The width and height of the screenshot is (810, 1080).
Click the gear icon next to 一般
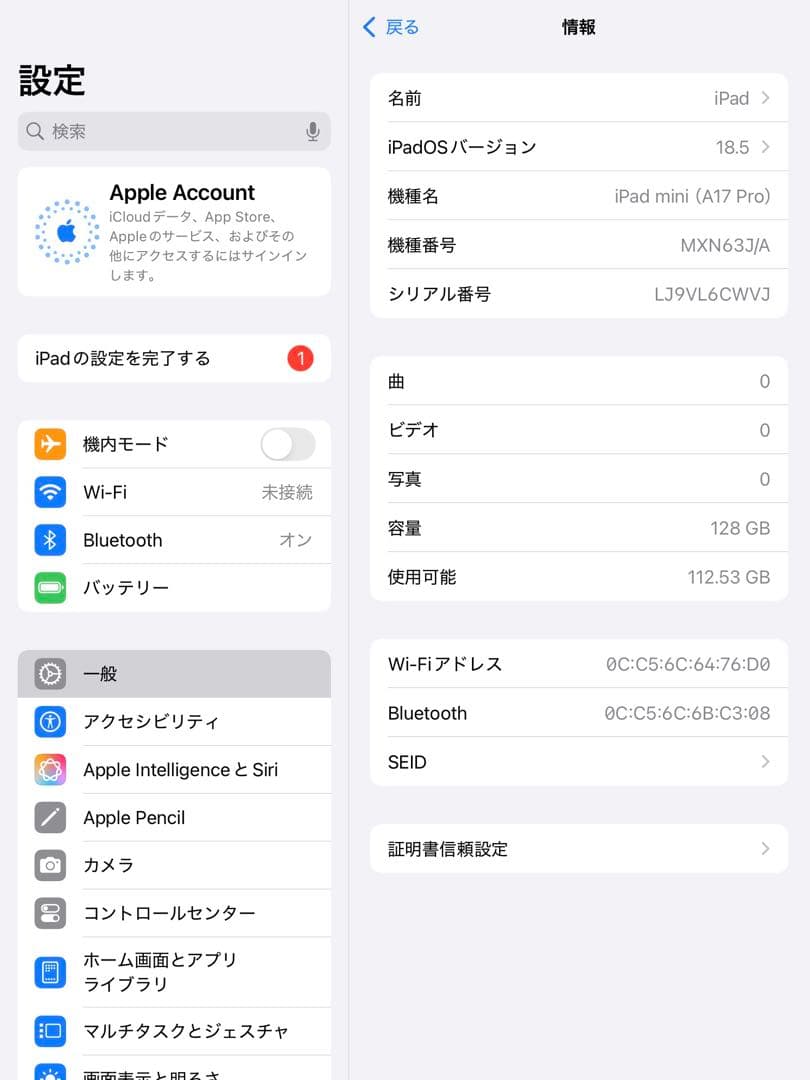(49, 673)
